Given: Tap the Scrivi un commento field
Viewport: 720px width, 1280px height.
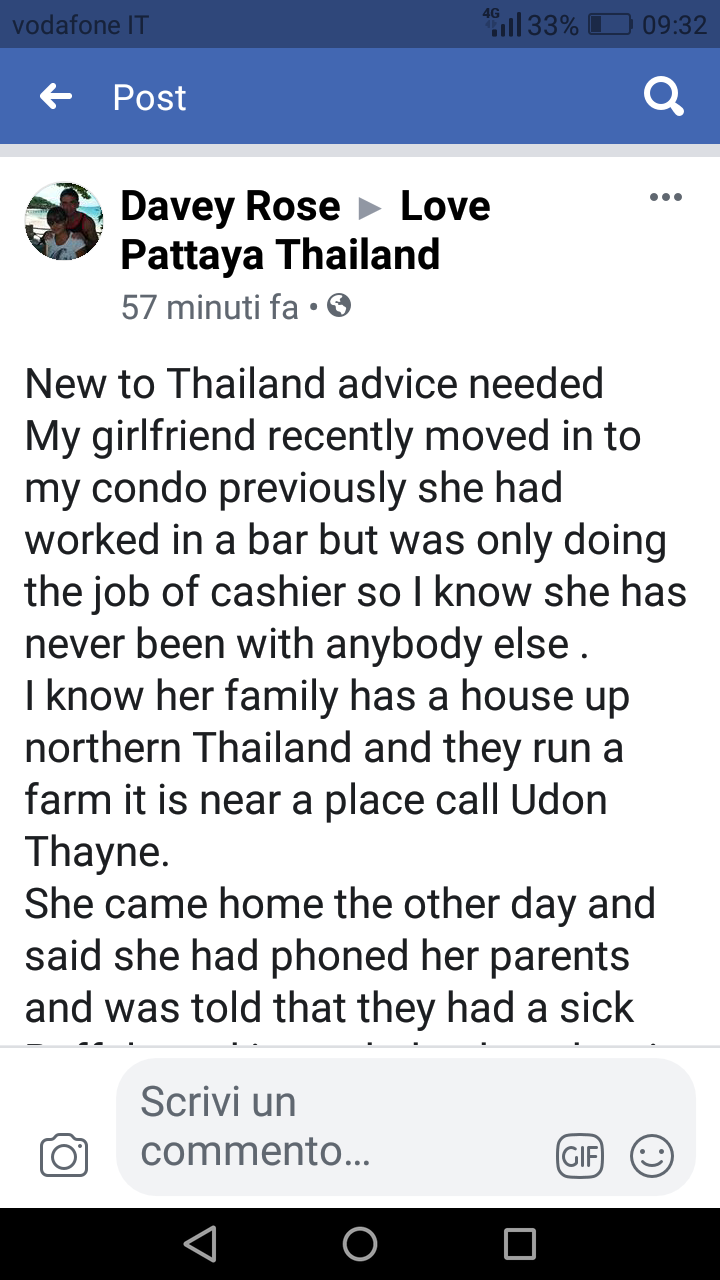Looking at the screenshot, I should (x=330, y=1126).
